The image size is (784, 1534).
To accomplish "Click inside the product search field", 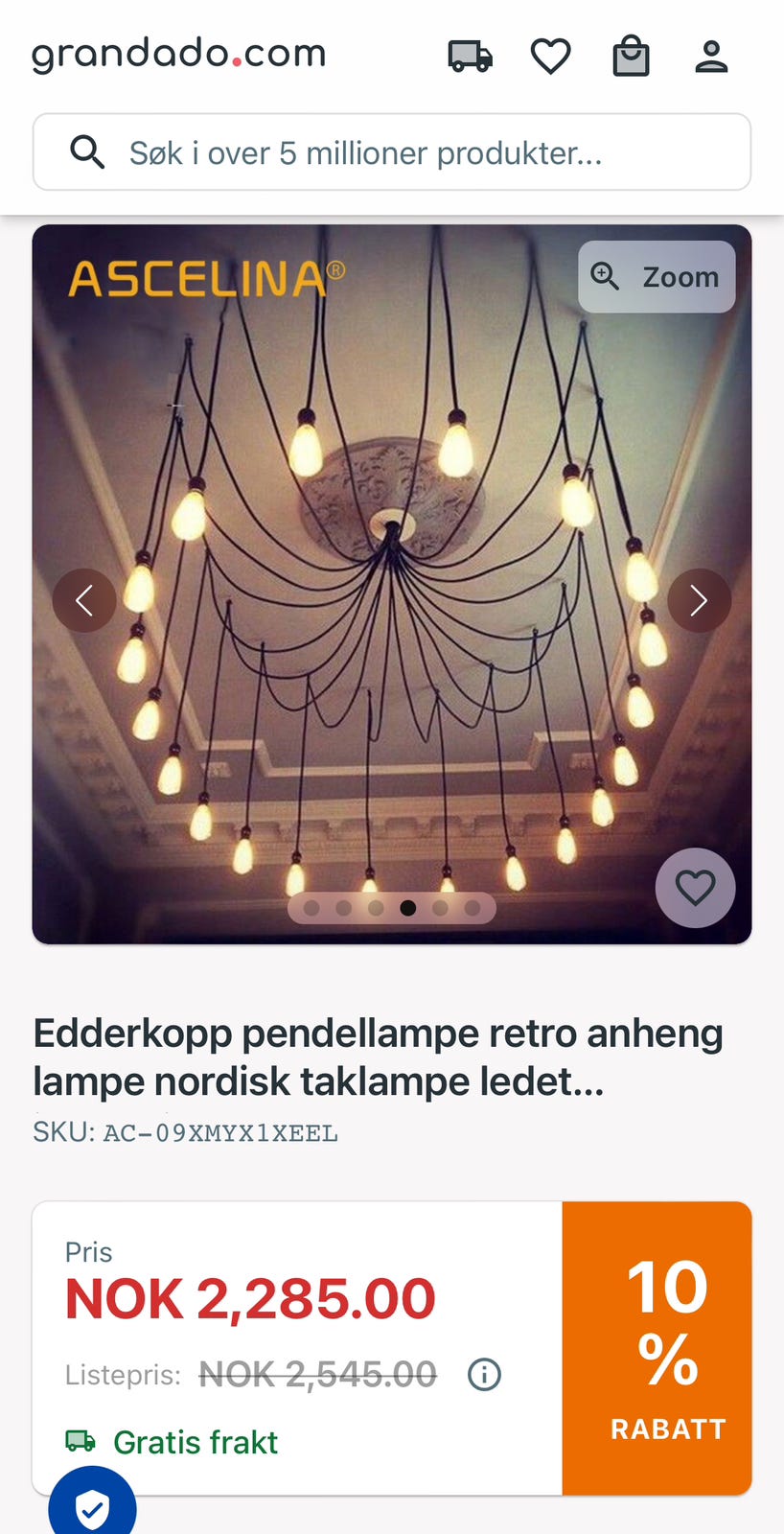I will tap(383, 151).
